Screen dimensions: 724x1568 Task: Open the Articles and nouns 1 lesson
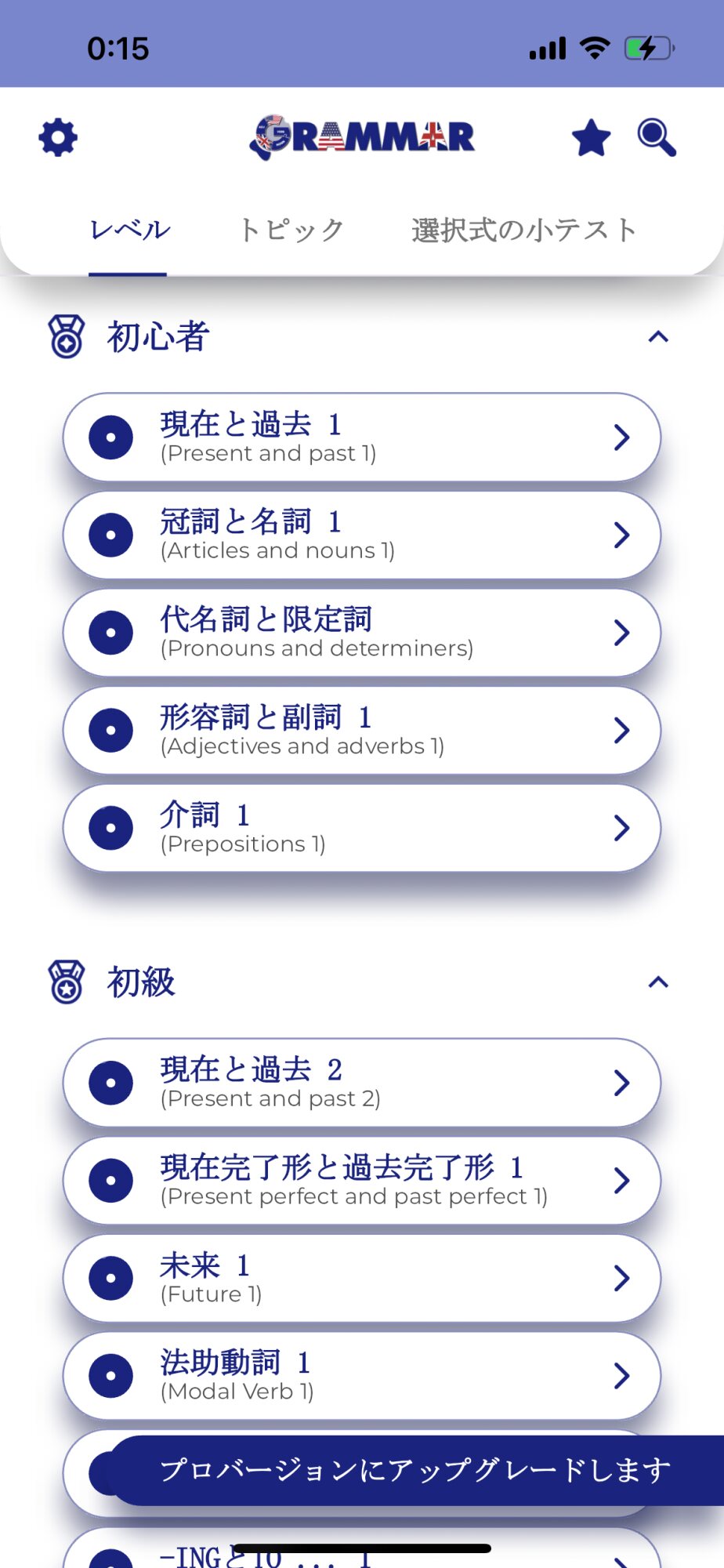point(362,535)
